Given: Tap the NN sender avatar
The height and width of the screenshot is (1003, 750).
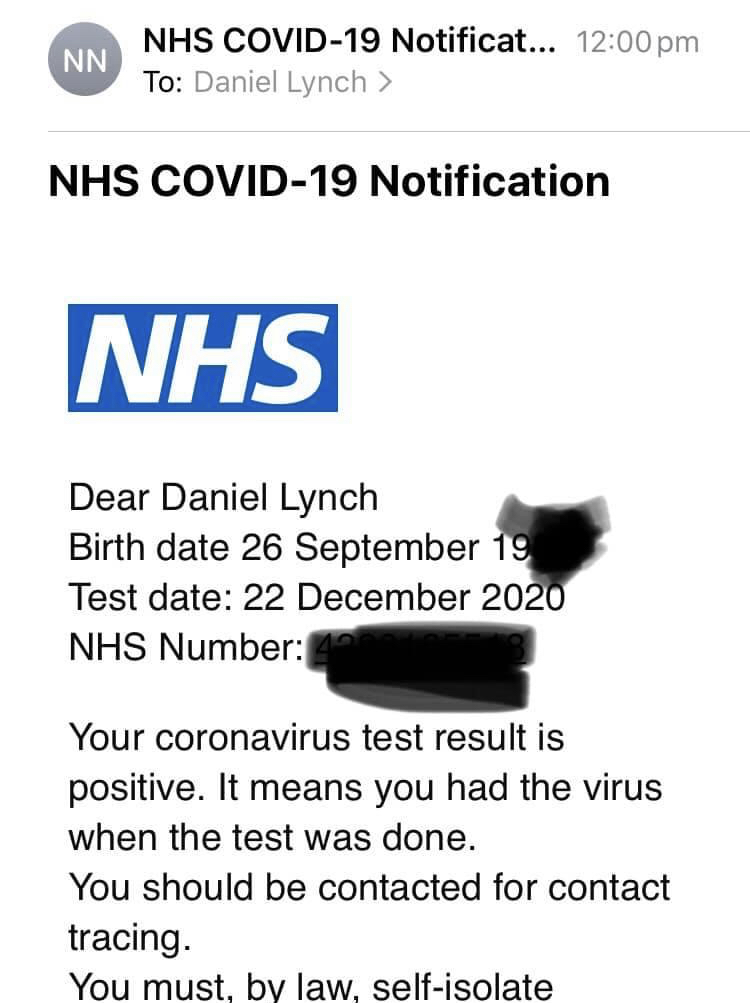Looking at the screenshot, I should click(84, 61).
